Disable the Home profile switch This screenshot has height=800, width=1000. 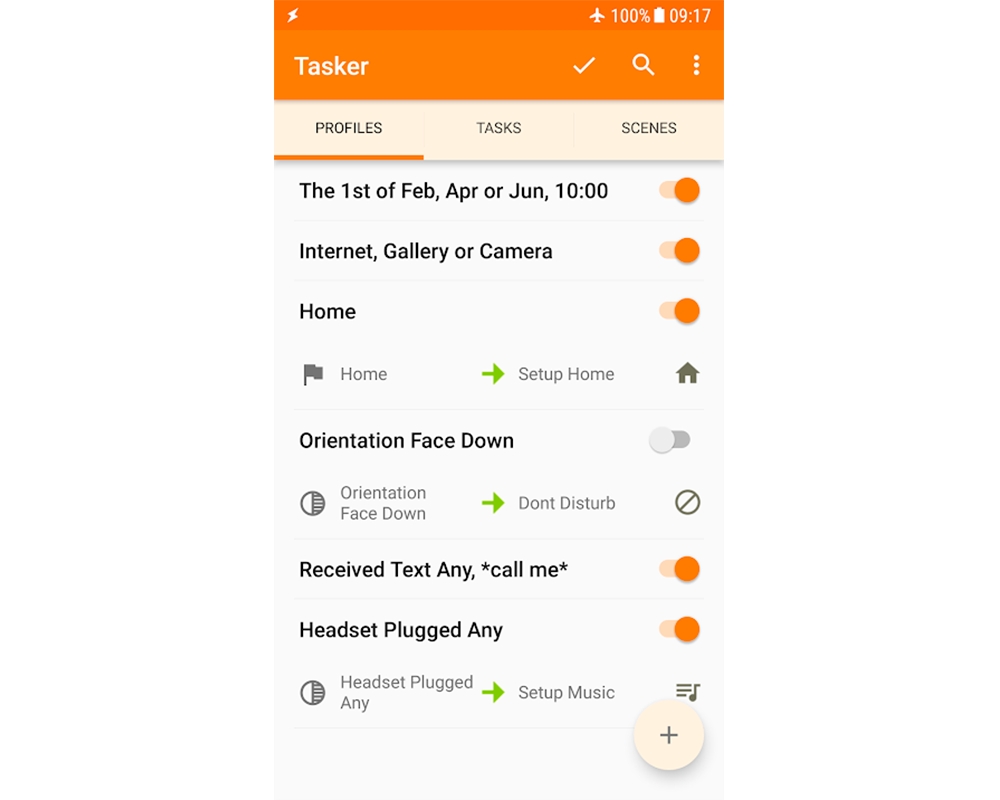click(x=680, y=311)
